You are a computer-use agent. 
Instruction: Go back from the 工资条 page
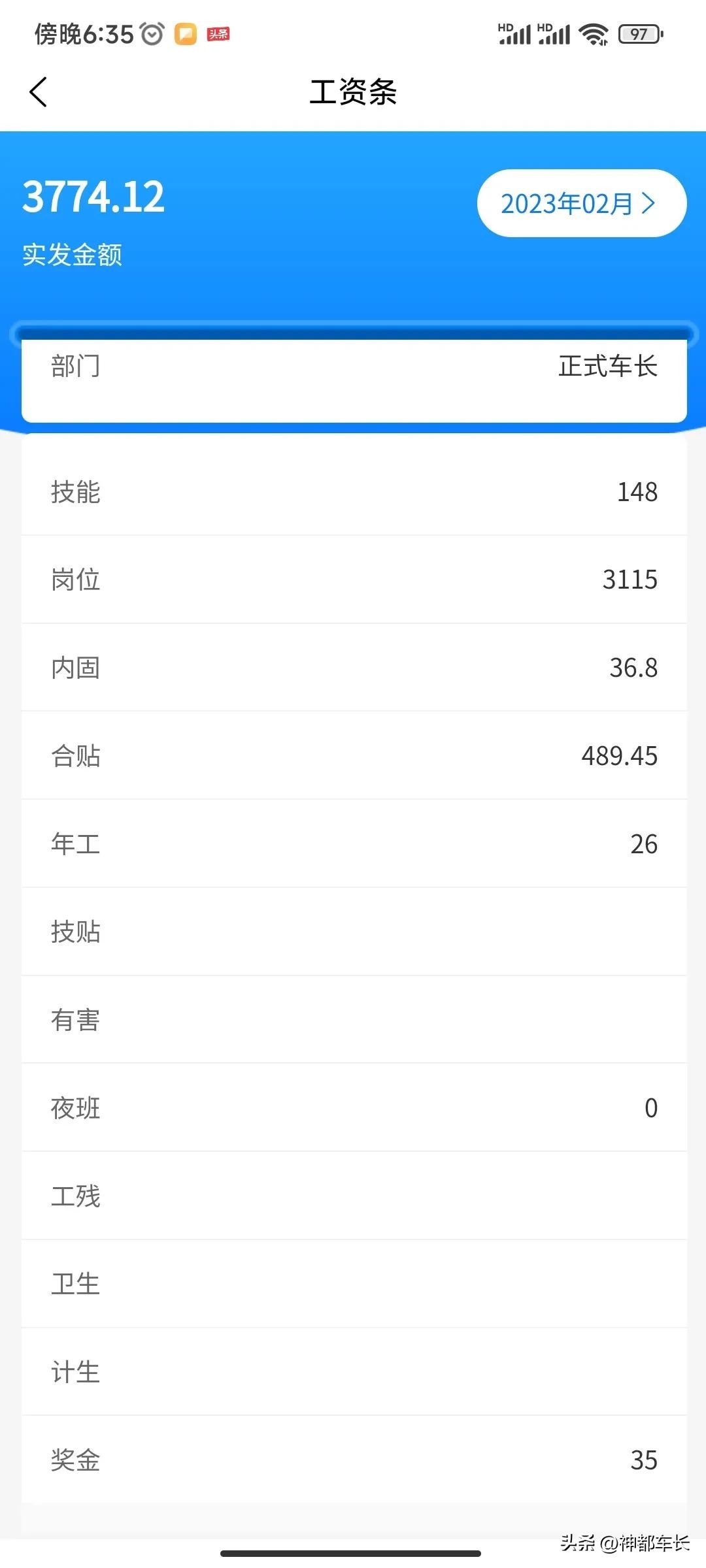39,91
